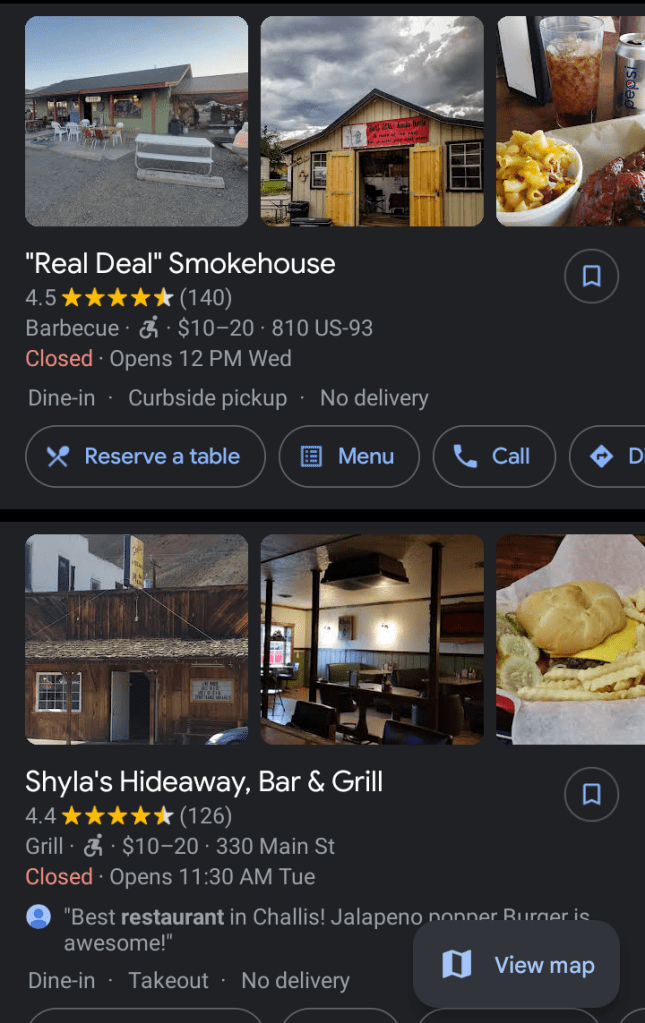Viewport: 645px width, 1023px height.
Task: View the yellow-door barn photo of Smokehouse
Action: coord(372,121)
